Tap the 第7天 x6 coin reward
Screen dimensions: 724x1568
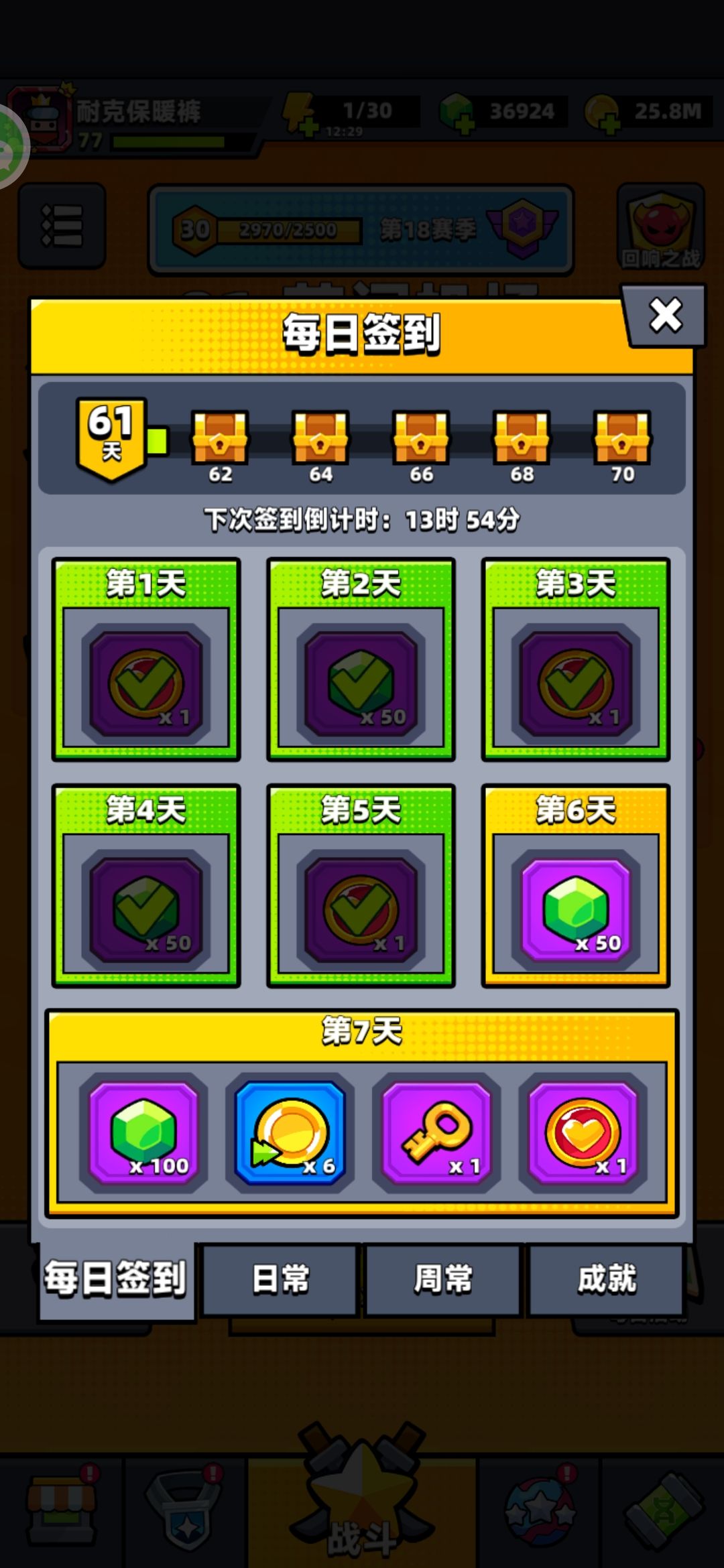pyautogui.click(x=290, y=1132)
